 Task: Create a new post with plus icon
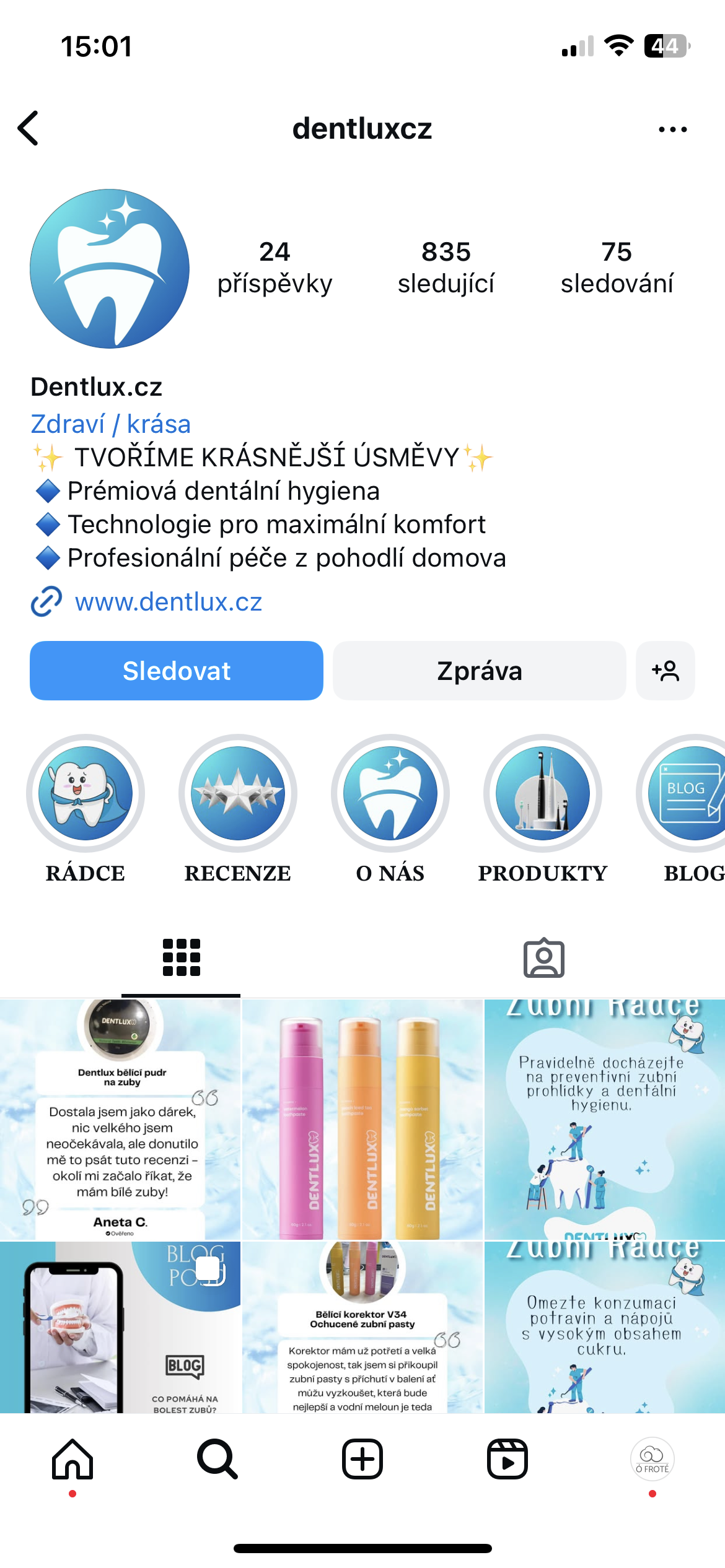[x=362, y=1459]
